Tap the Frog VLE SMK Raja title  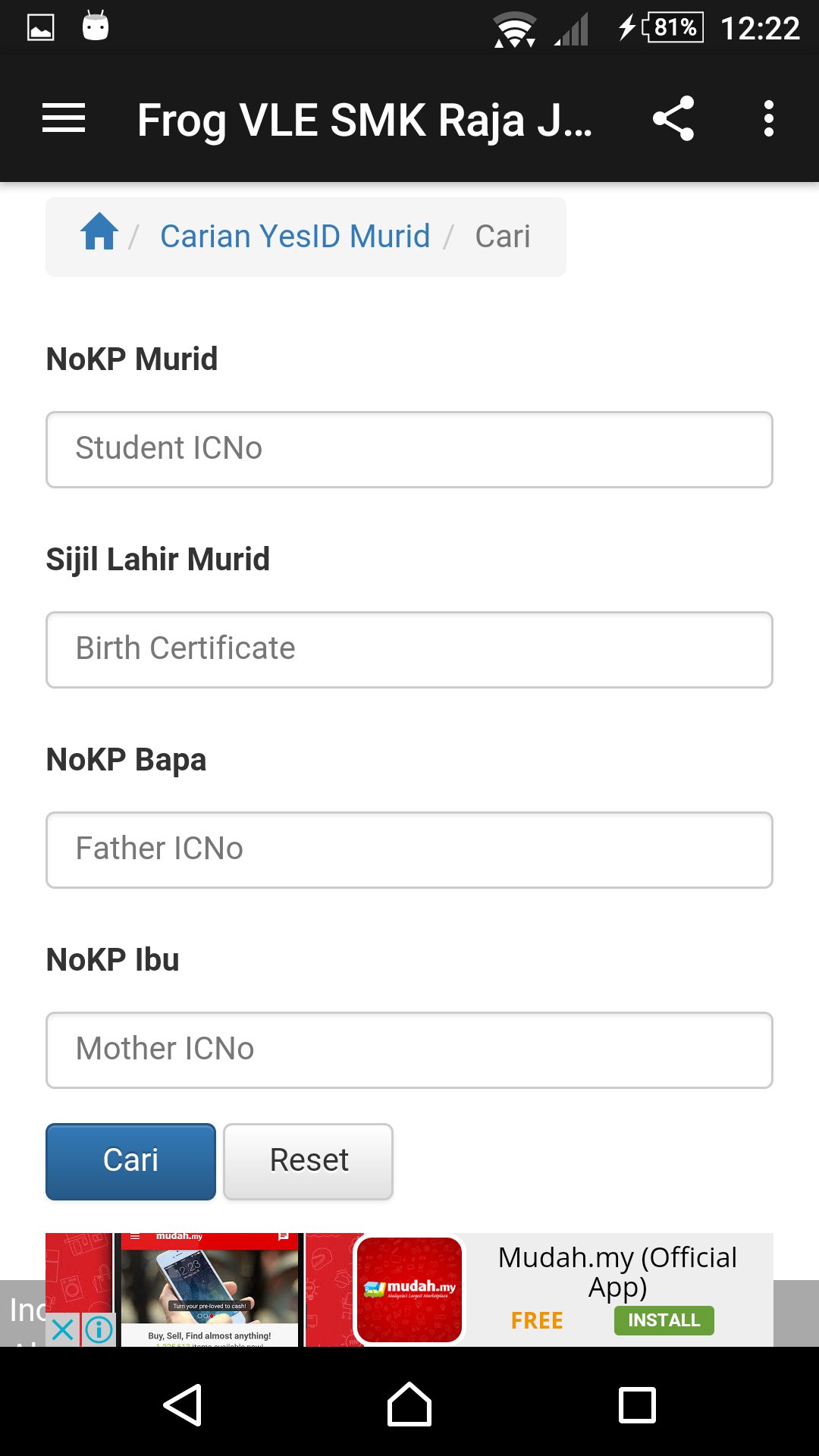(367, 118)
